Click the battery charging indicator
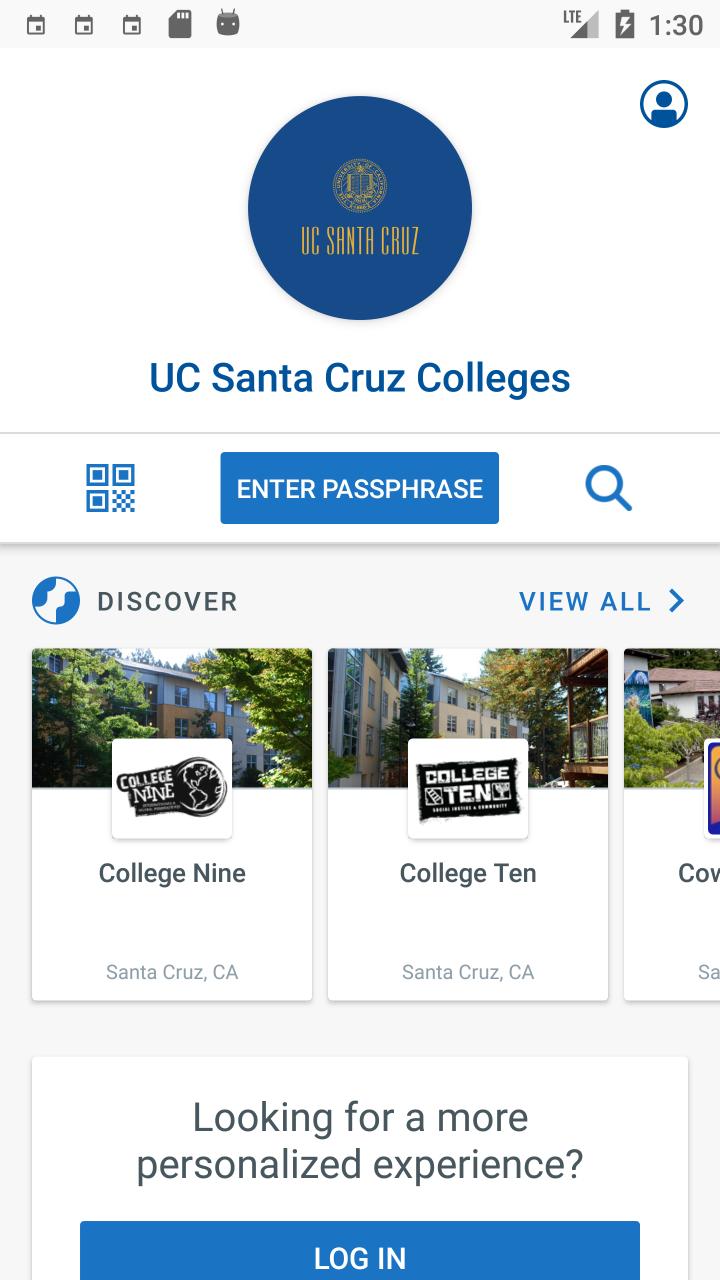 click(x=625, y=23)
